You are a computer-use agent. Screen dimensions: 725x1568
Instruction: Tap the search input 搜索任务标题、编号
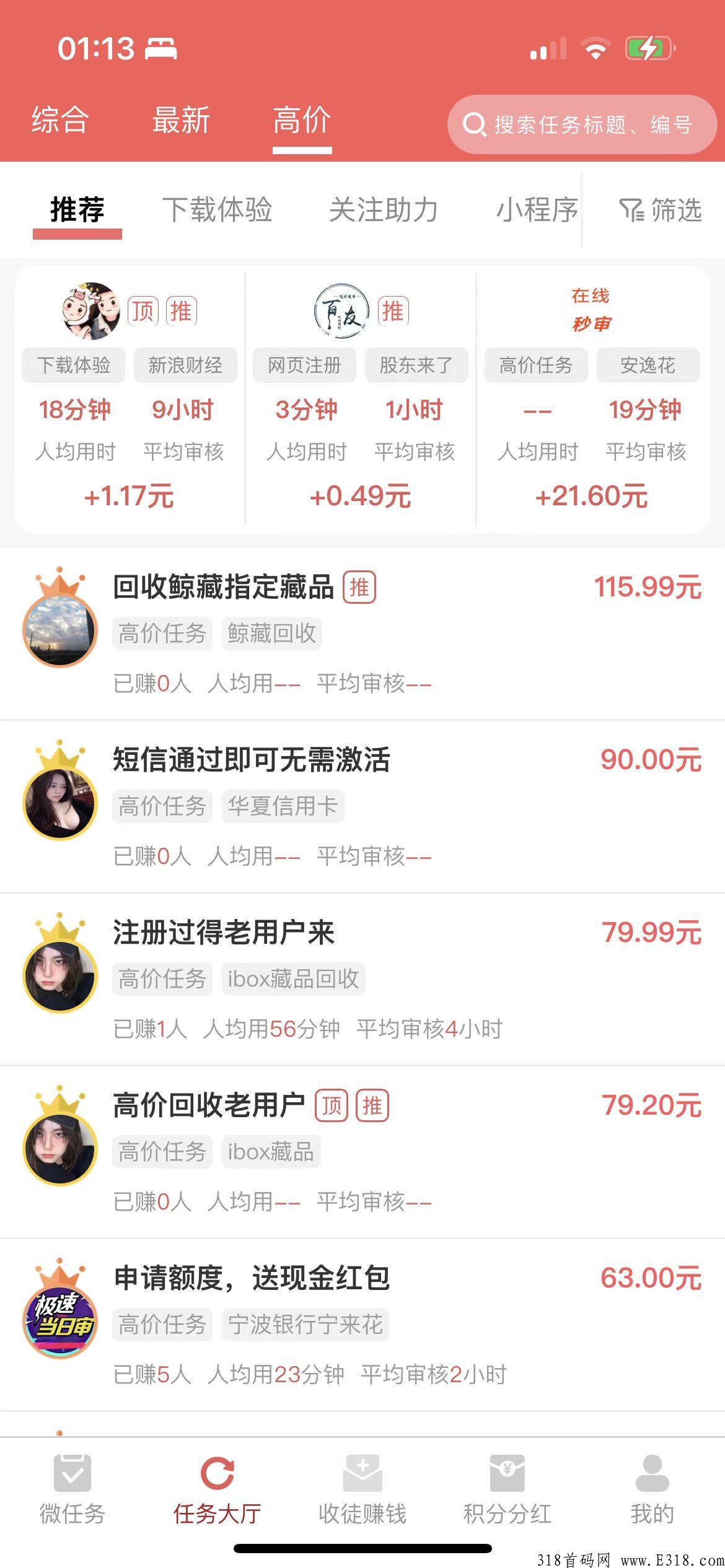coord(582,124)
